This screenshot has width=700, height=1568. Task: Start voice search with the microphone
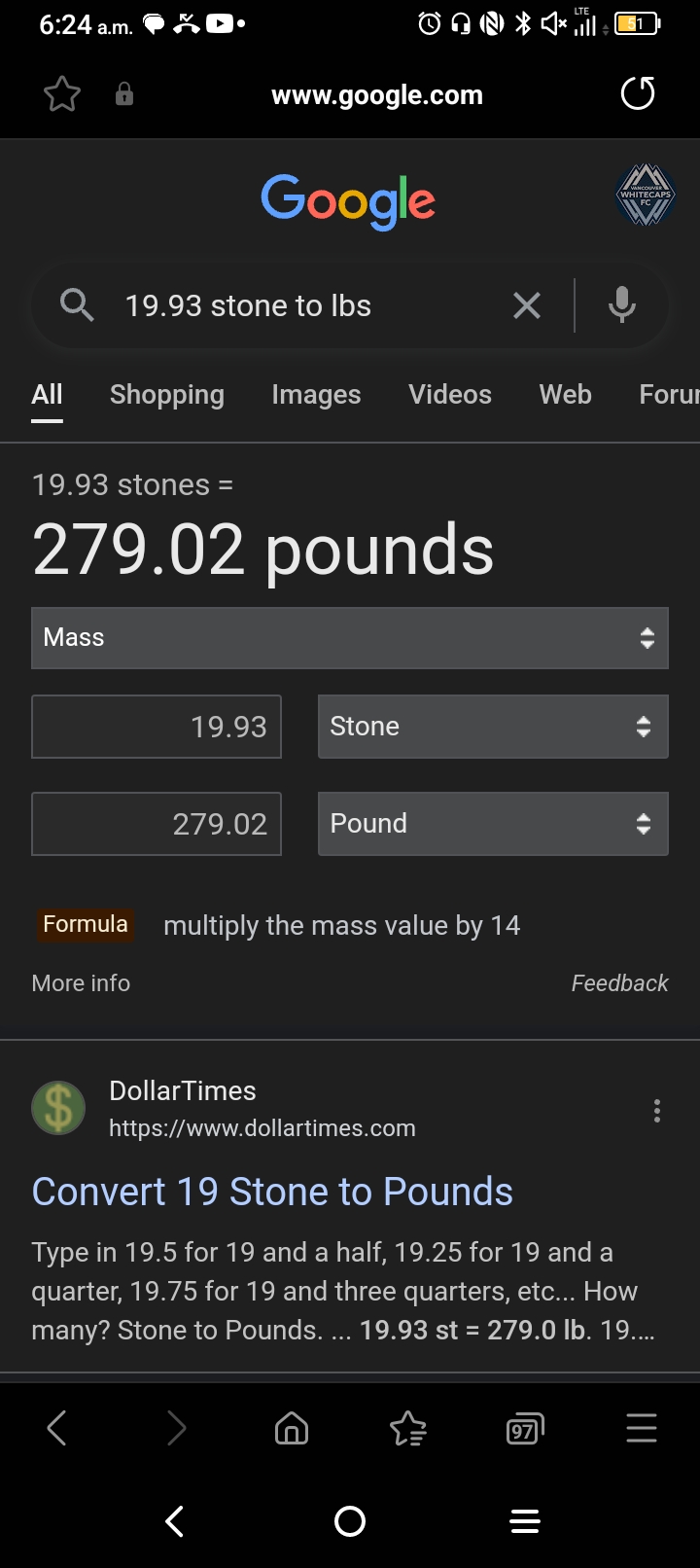(622, 305)
